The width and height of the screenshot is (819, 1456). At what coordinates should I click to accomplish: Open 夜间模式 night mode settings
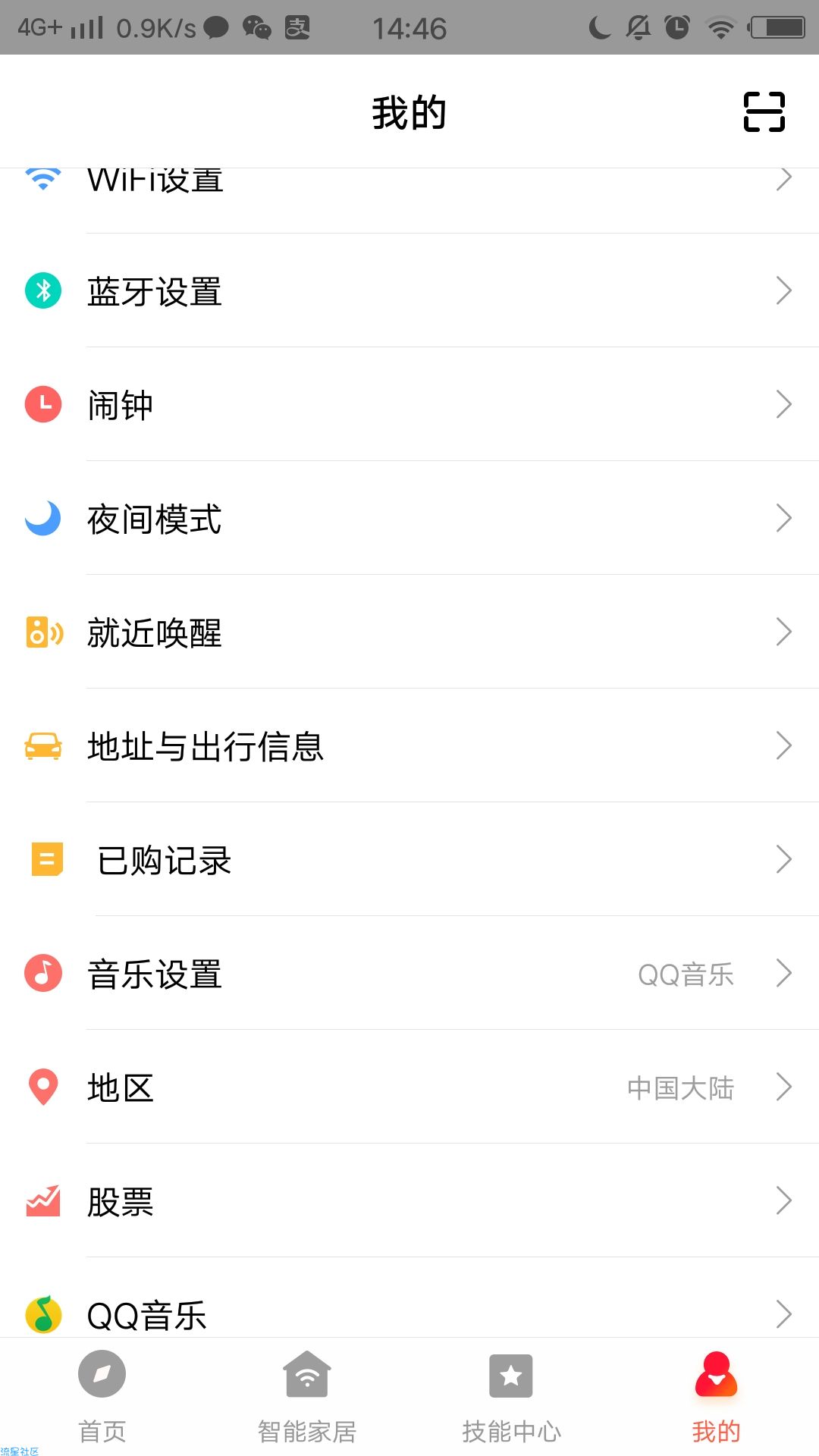409,518
